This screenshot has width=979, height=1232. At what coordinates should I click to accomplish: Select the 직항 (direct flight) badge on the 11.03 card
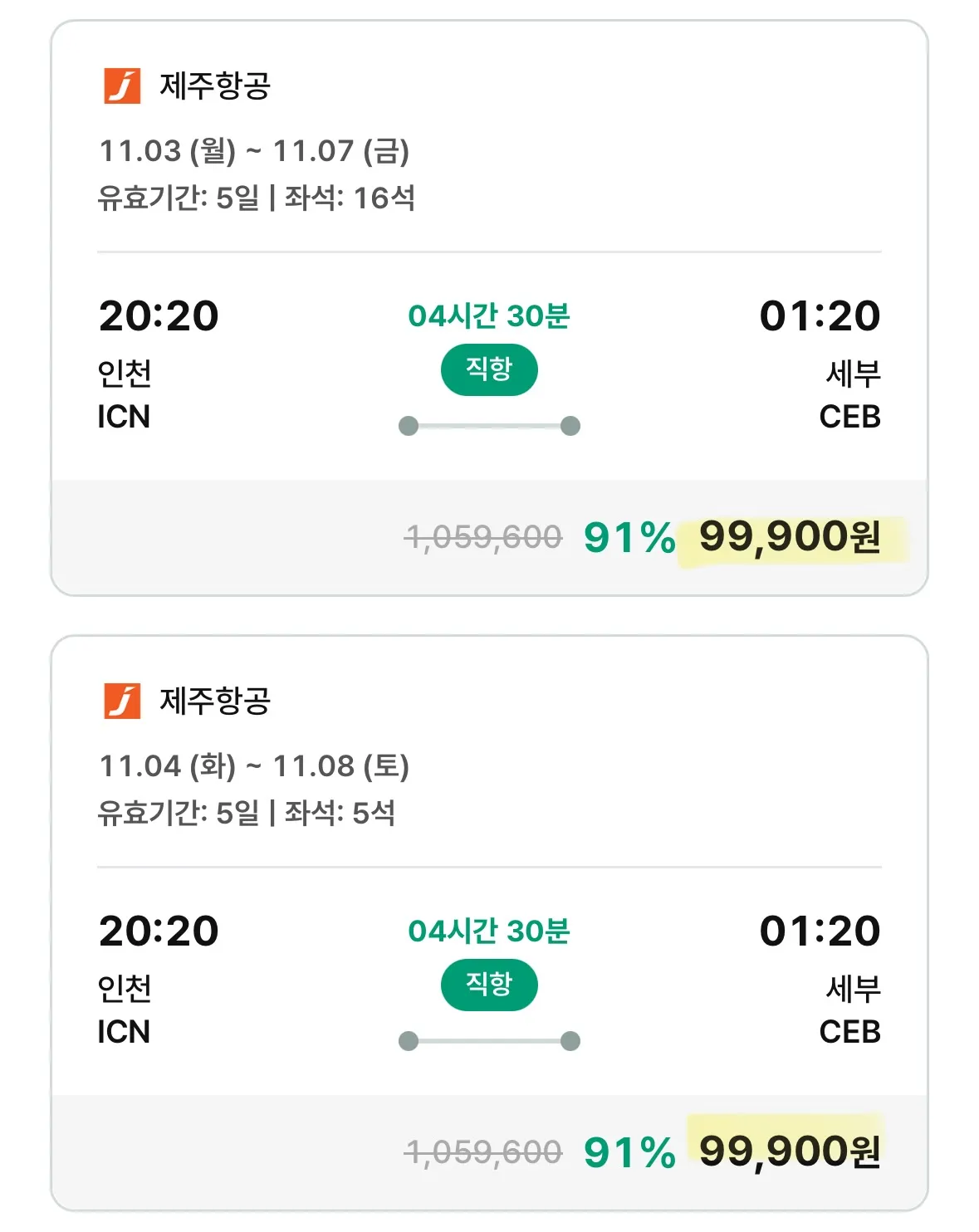click(490, 369)
